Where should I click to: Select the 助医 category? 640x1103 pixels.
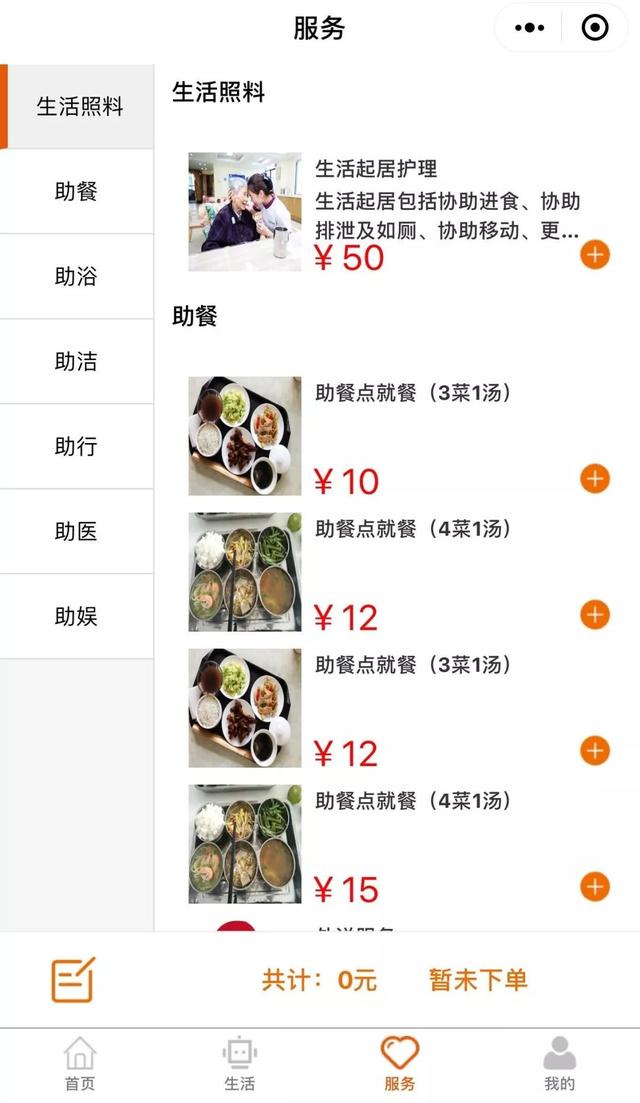pos(76,532)
